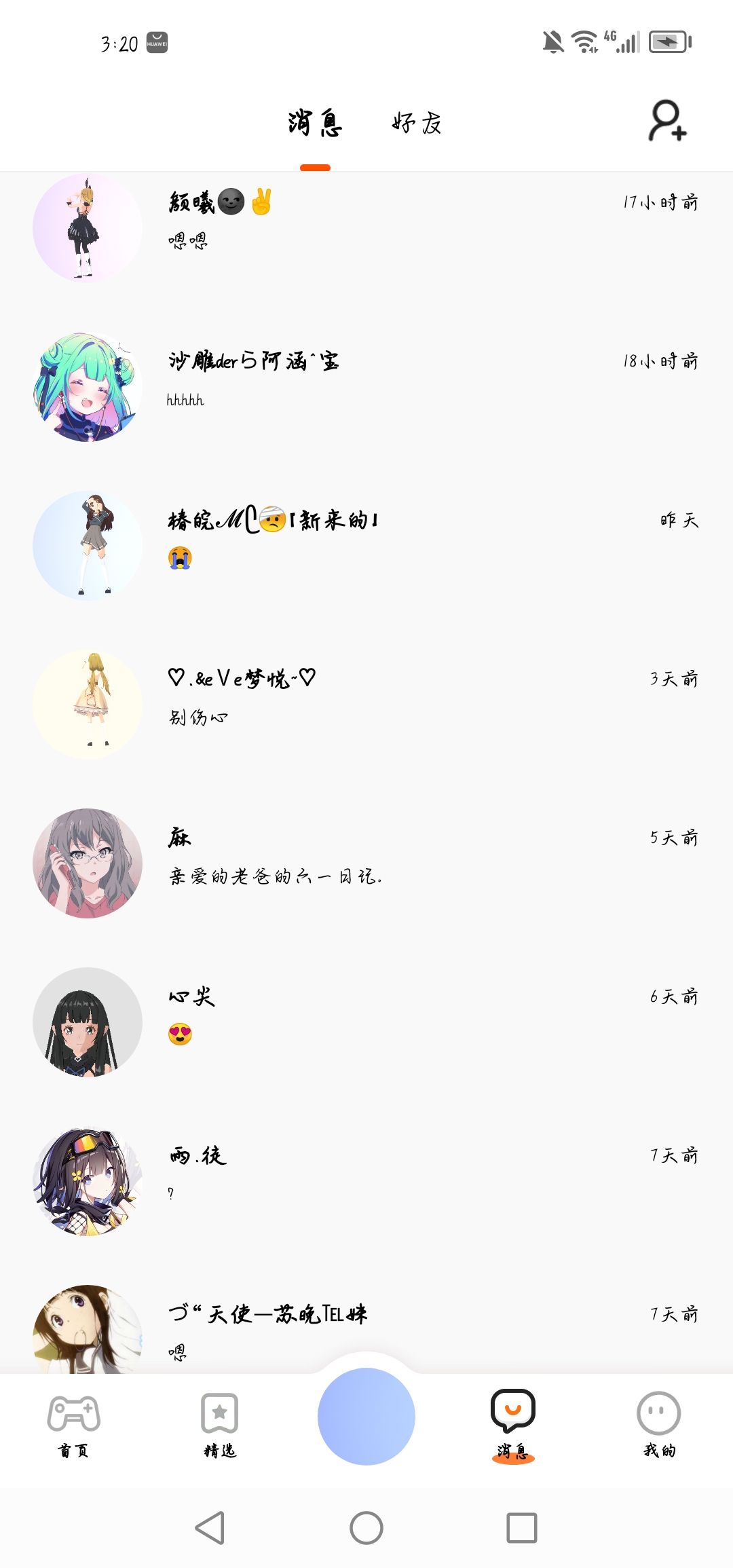Open the chat with 心尖

366,1022
